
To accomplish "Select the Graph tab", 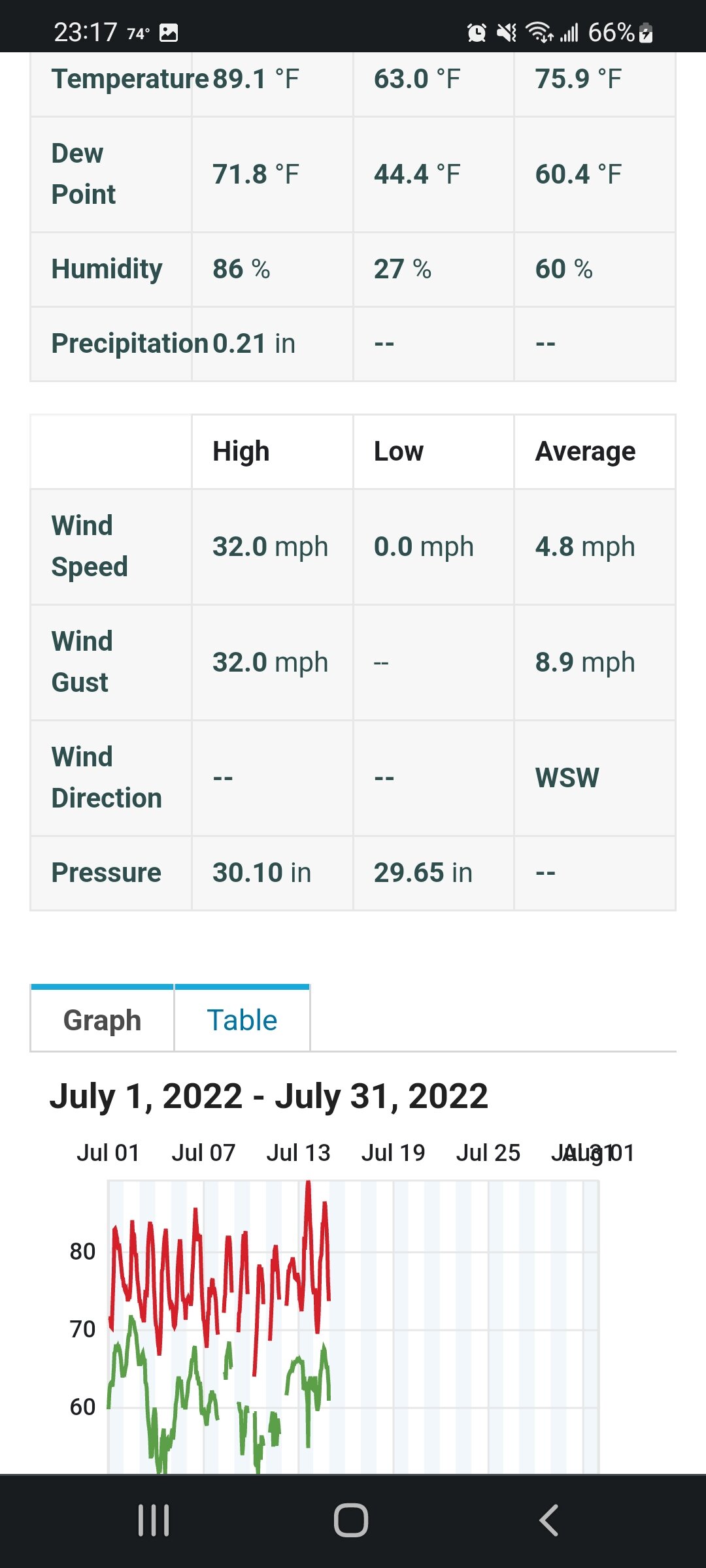I will pyautogui.click(x=102, y=1020).
